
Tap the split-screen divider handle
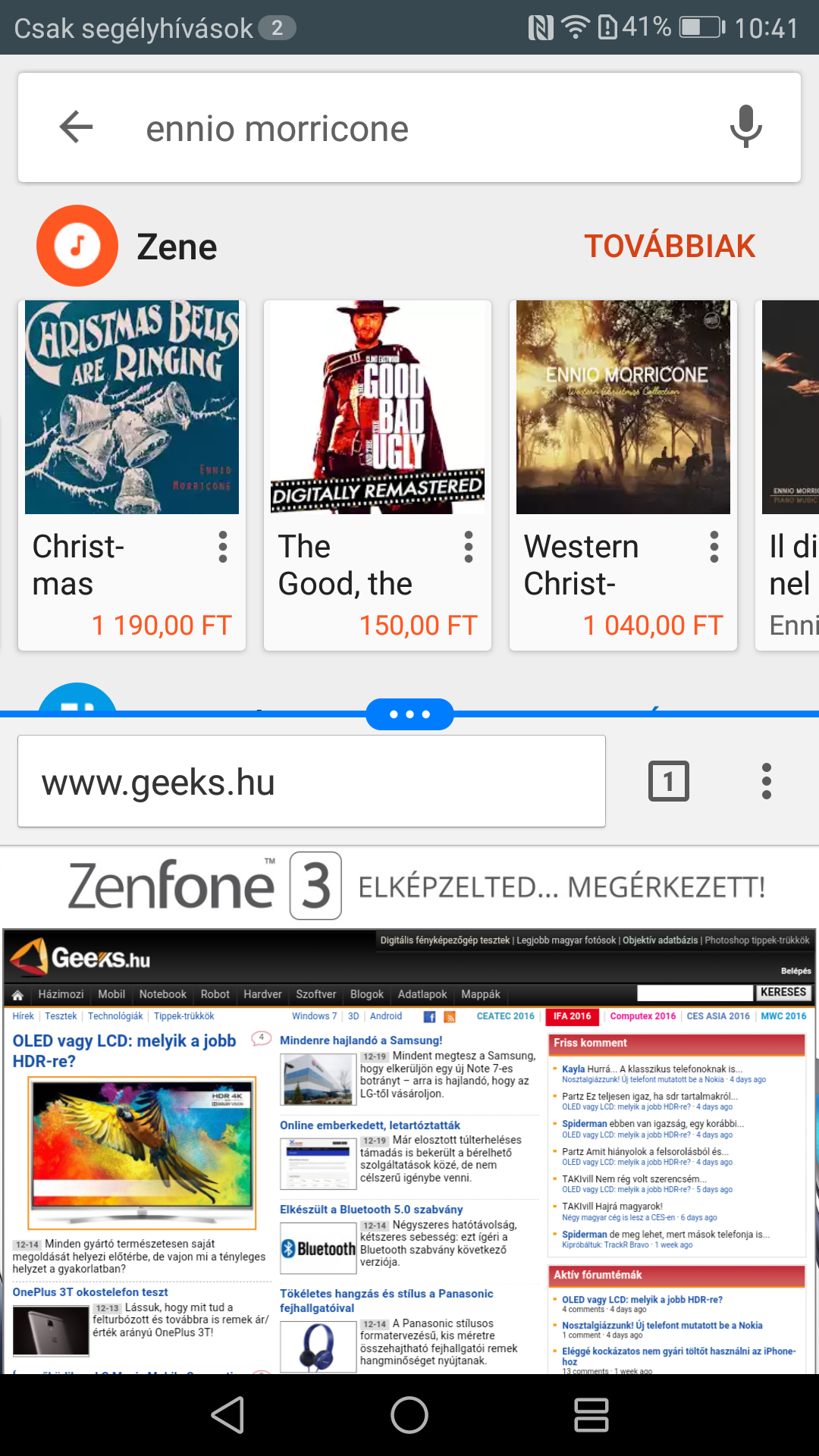coord(409,714)
